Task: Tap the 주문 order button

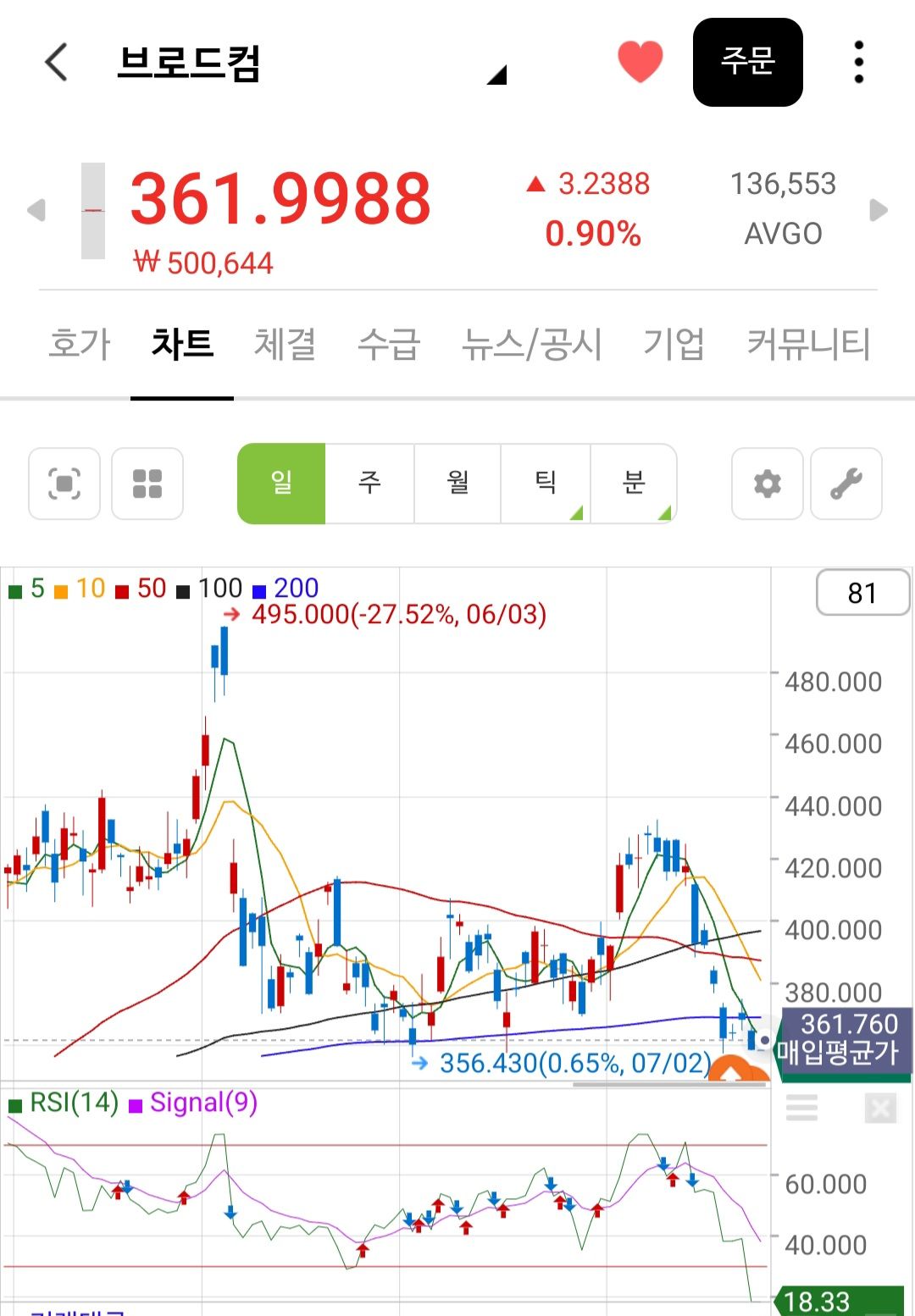Action: click(747, 62)
